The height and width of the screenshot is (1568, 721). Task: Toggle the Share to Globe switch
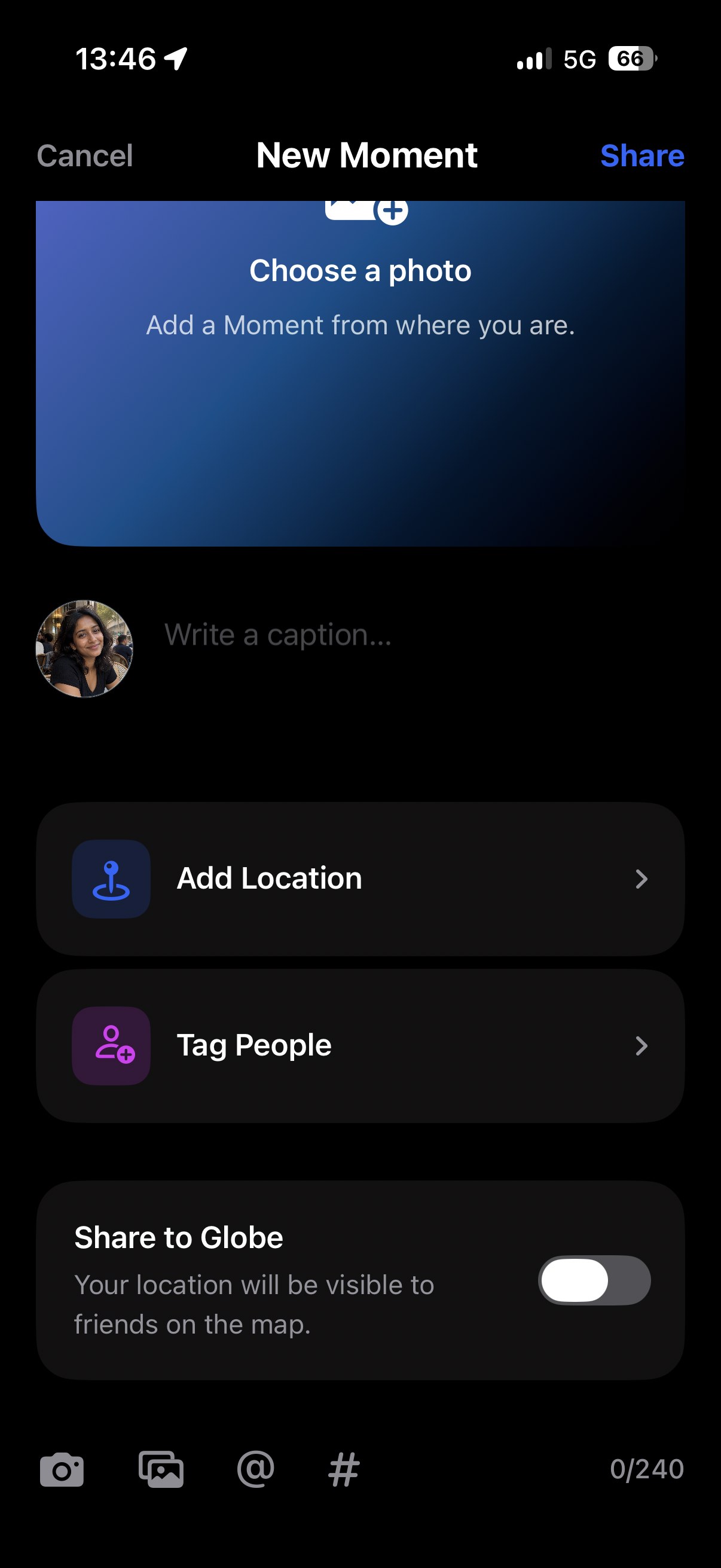594,1280
